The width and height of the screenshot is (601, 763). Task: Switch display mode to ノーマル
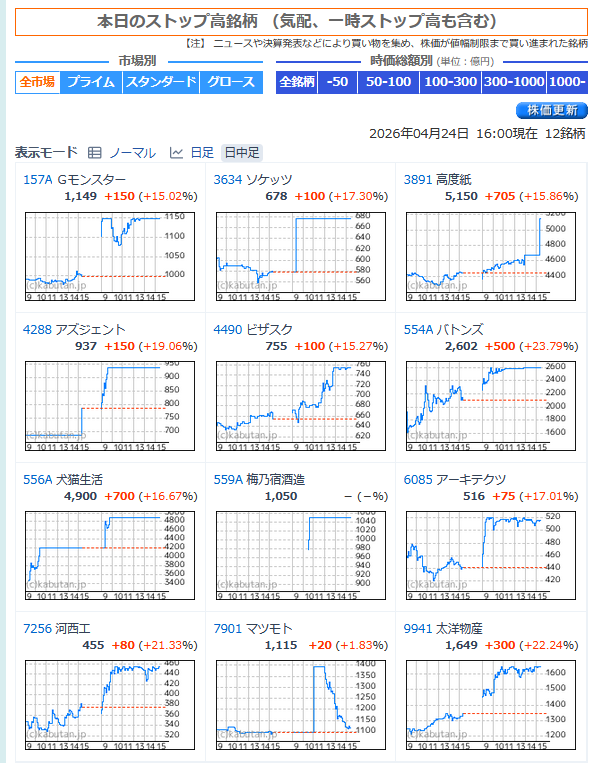point(132,152)
